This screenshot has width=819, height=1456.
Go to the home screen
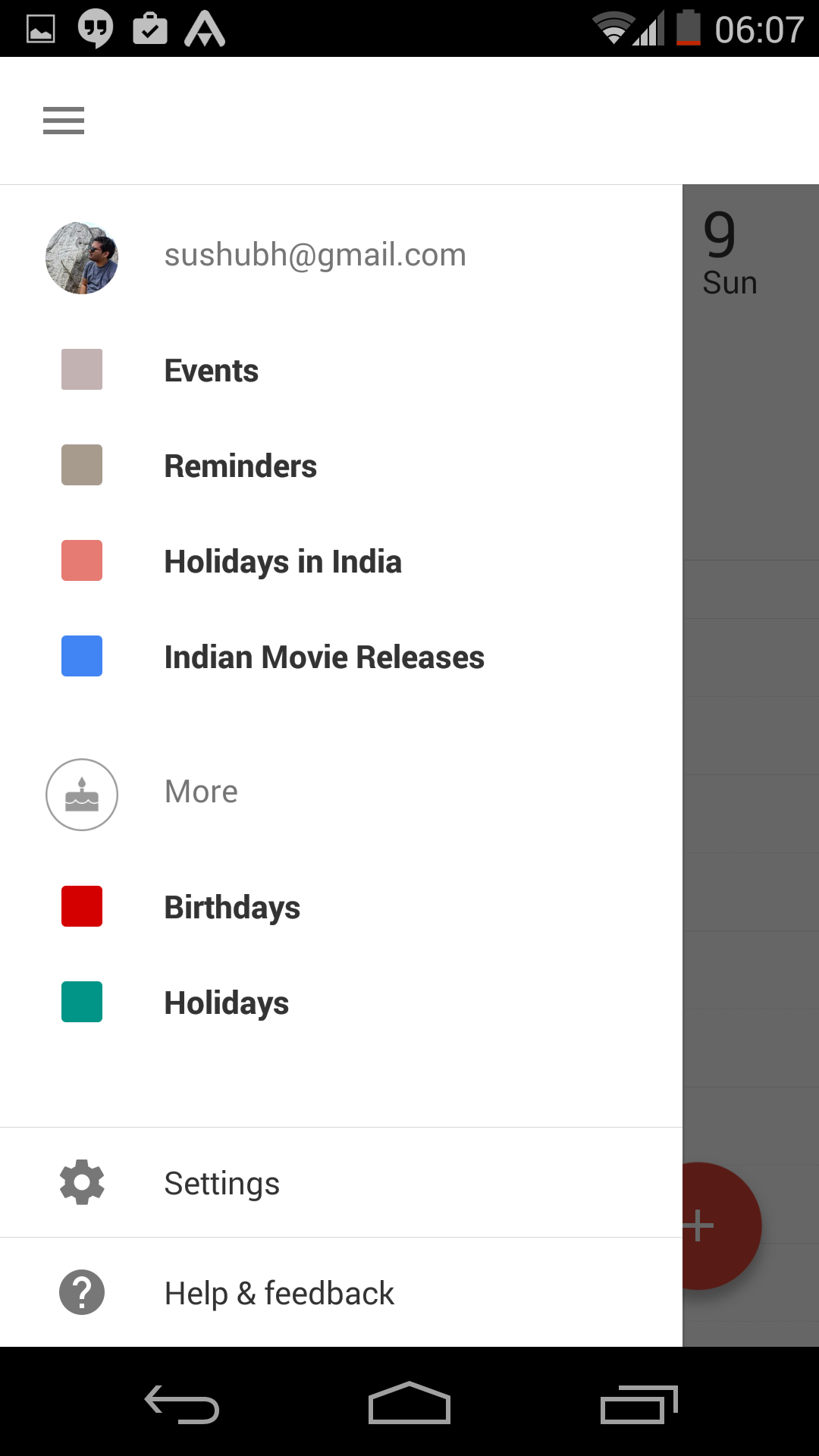tap(409, 1404)
